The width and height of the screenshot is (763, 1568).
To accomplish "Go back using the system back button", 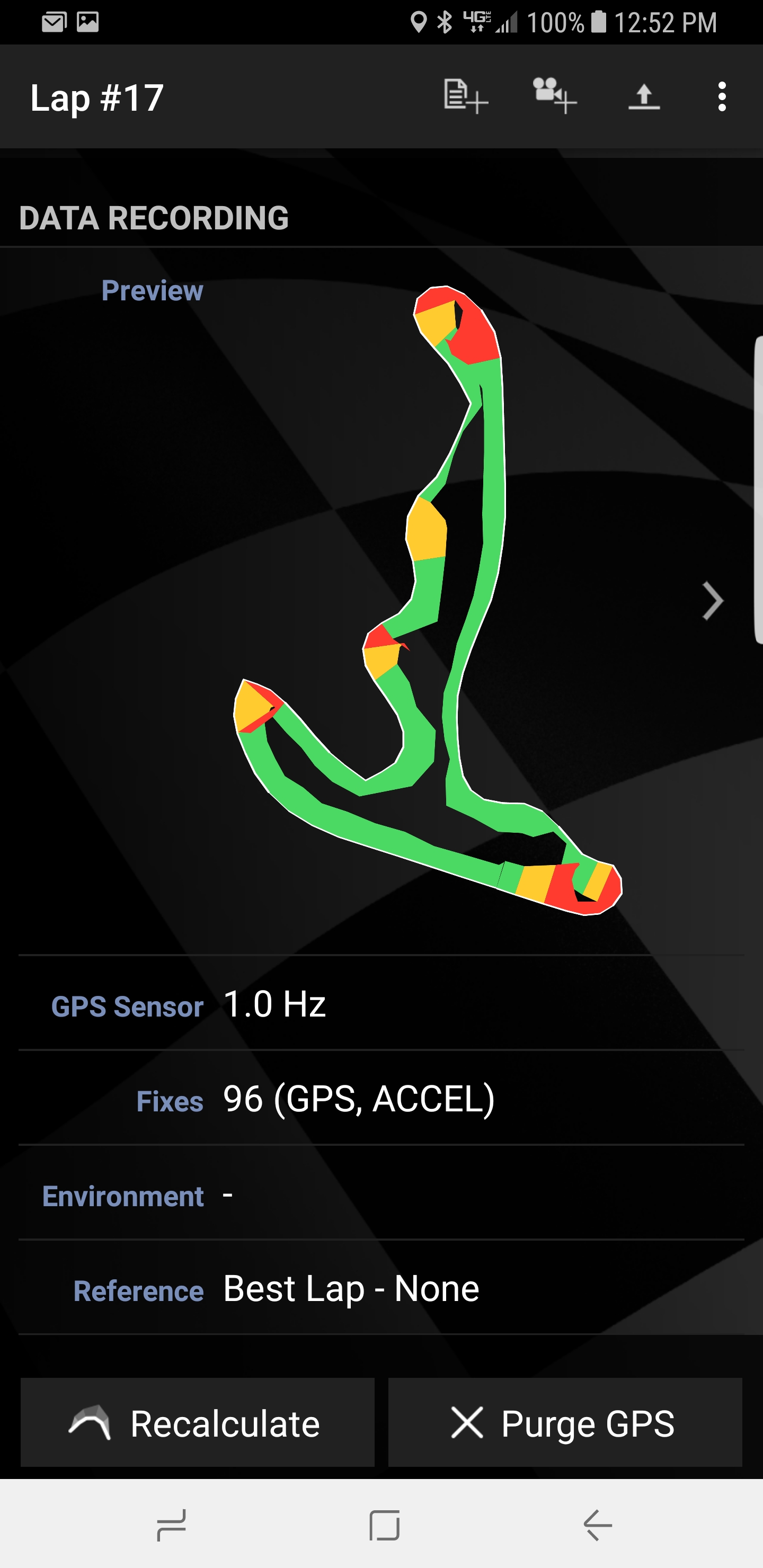I will [597, 1525].
